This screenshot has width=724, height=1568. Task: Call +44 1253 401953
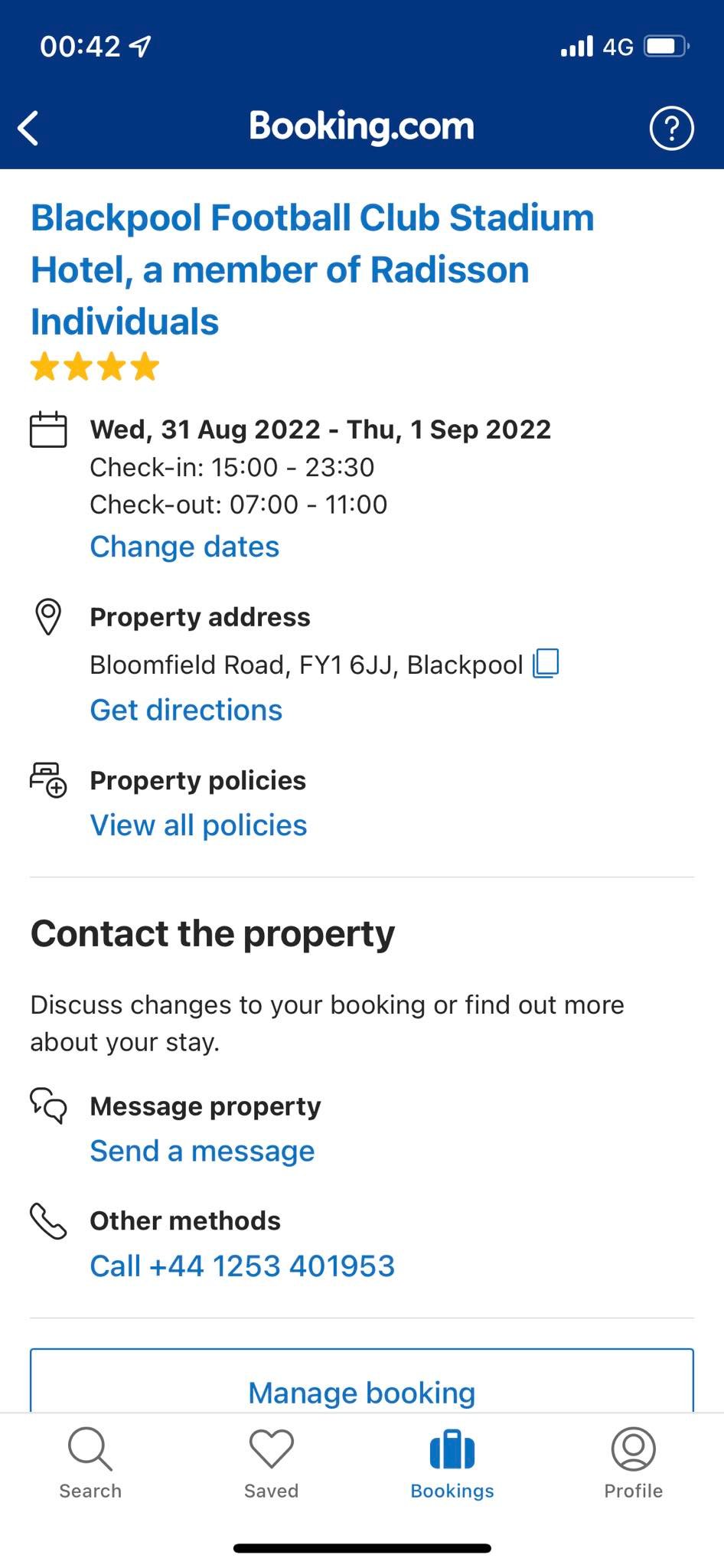tap(242, 1266)
